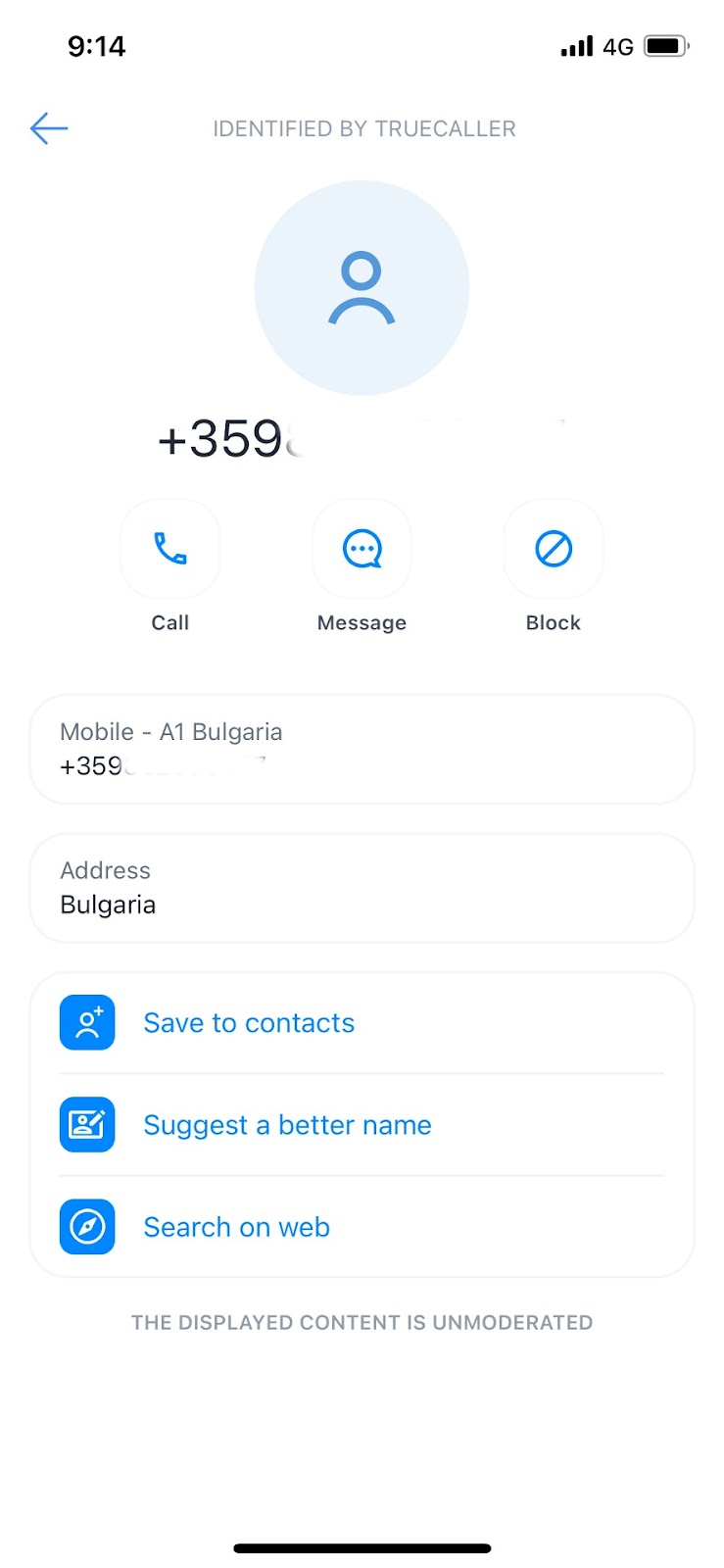Send a message to this number
Screen dimensions: 724x1568
pyautogui.click(x=362, y=550)
